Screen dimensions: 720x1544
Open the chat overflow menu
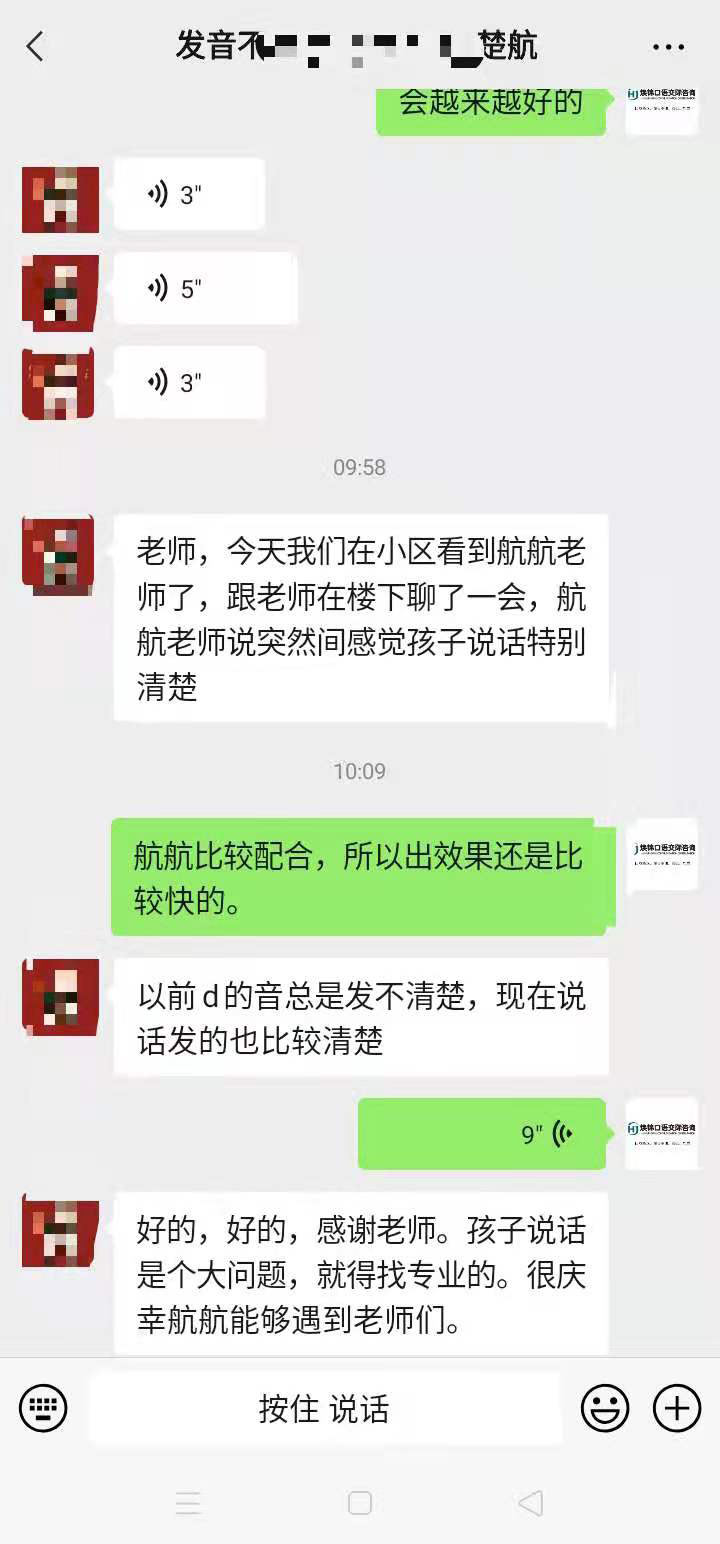pyautogui.click(x=668, y=46)
